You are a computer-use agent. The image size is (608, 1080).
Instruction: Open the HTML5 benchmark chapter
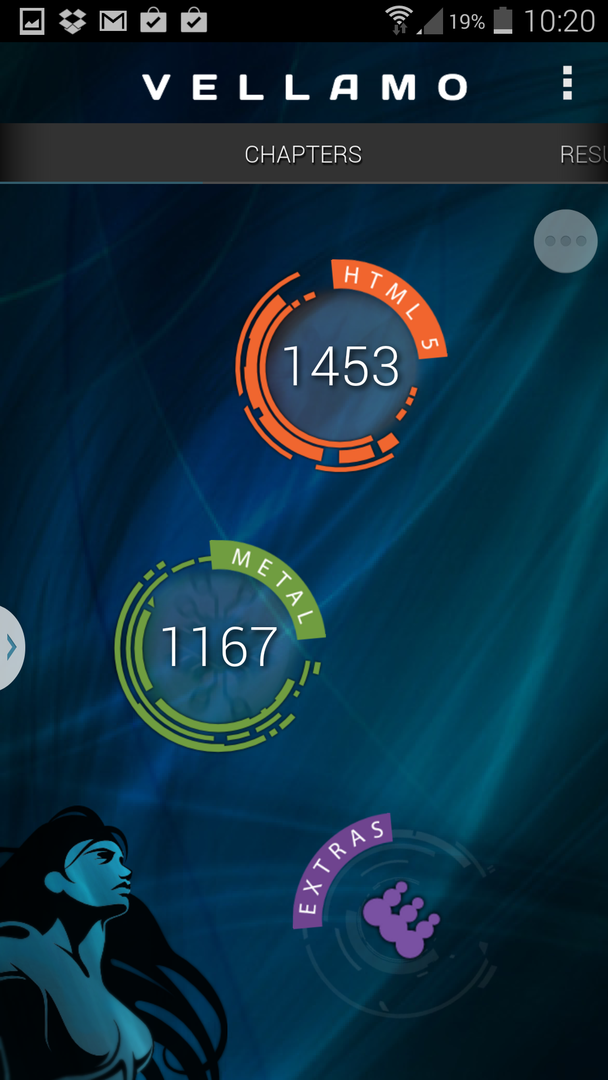click(x=339, y=366)
